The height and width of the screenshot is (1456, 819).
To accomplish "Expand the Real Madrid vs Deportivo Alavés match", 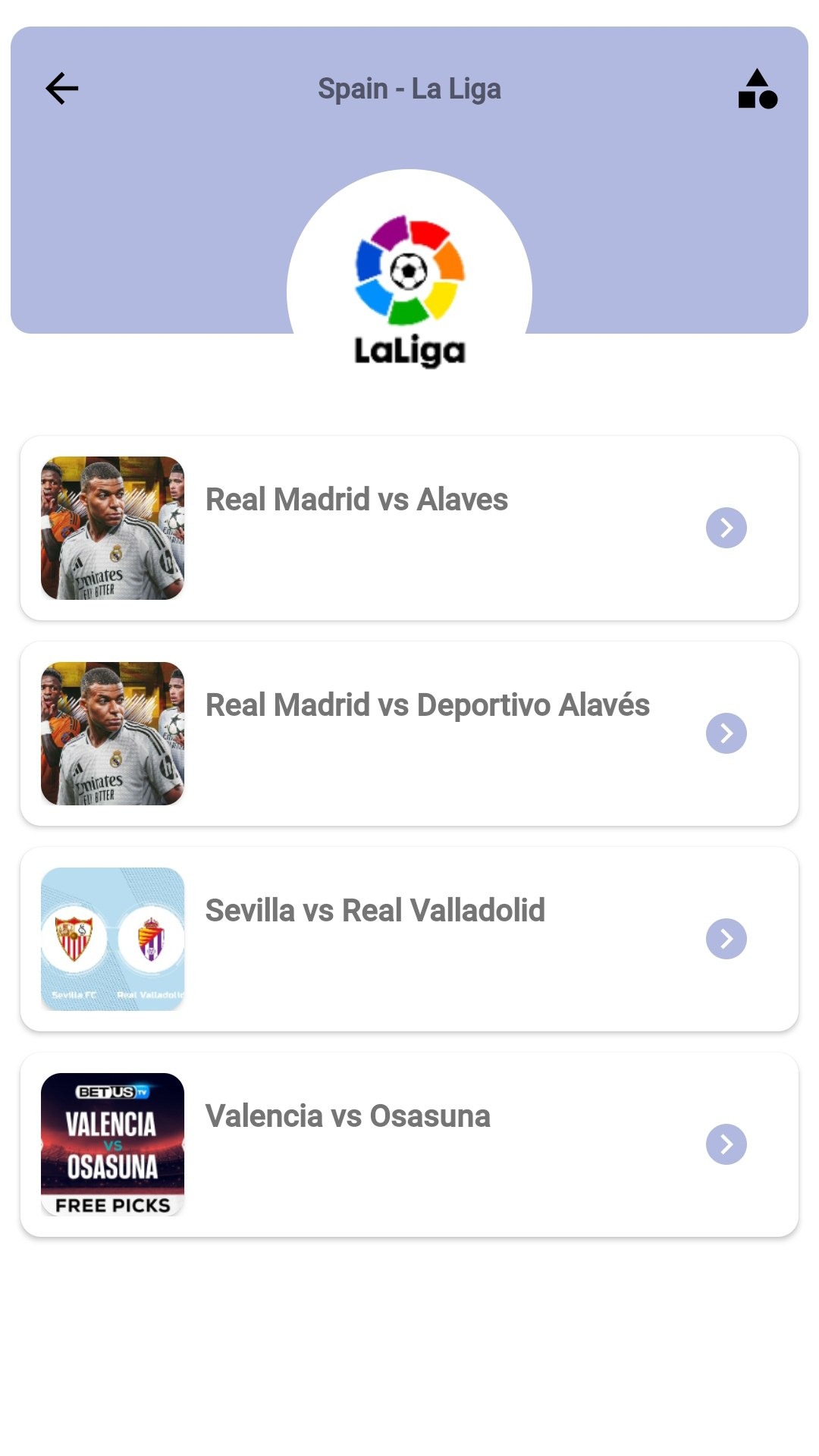I will pos(727,733).
